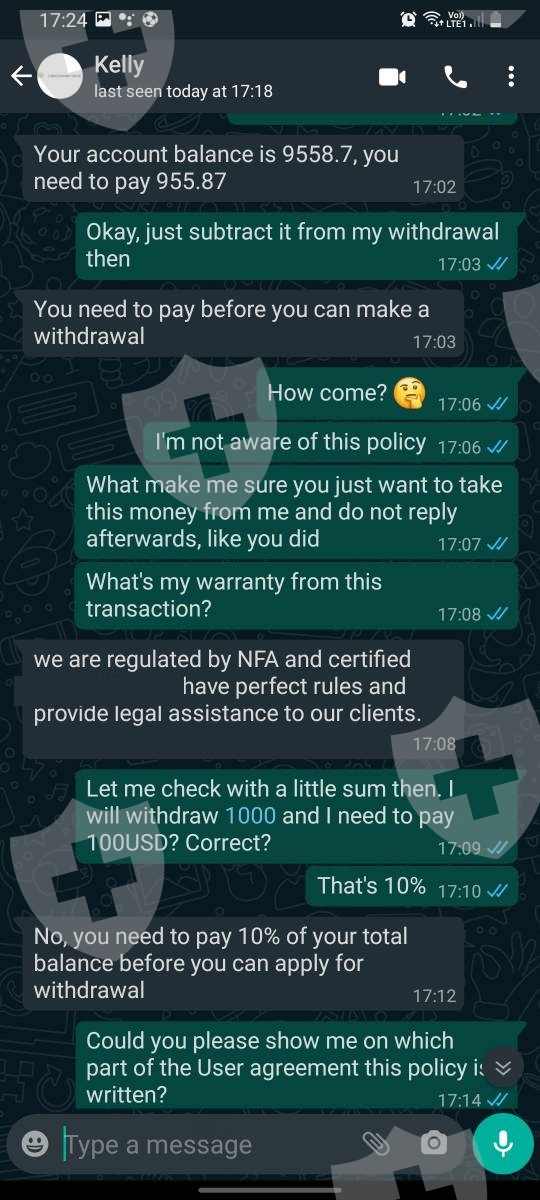The width and height of the screenshot is (540, 1200).
Task: Tap the highlighted 1000 amount link
Action: 250,816
